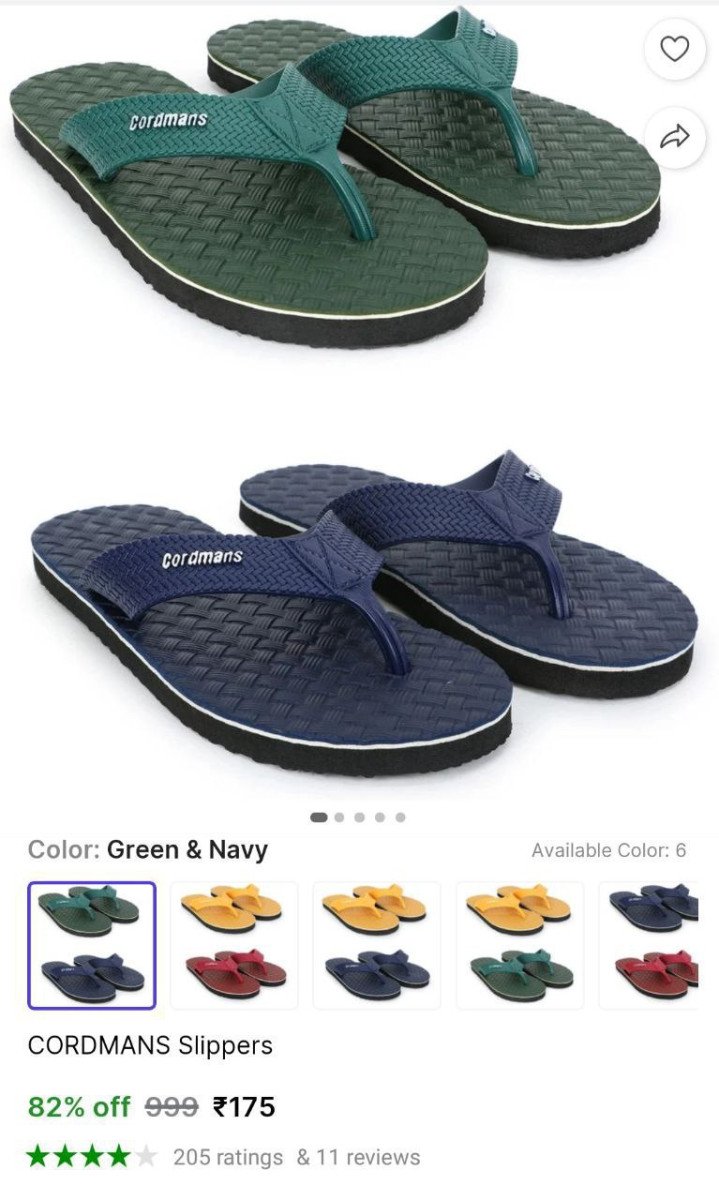Open the 205 ratings and 11 reviews
The width and height of the screenshot is (719, 1200).
[296, 1157]
